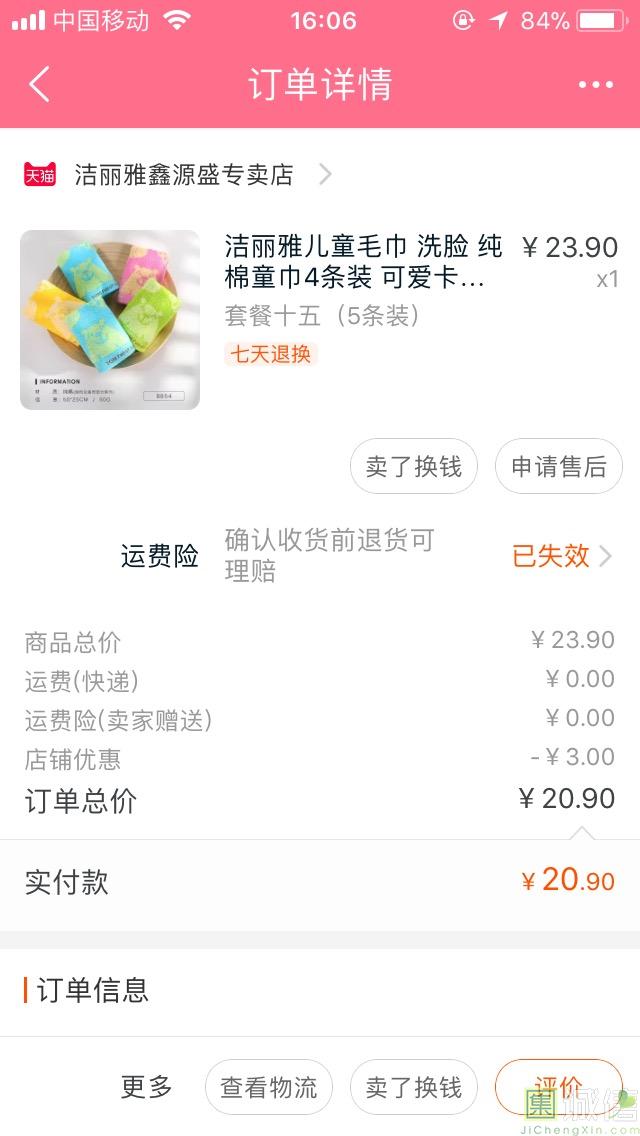Screen dimensions: 640x1136
Task: View logistics with 查看物流
Action: point(269,1087)
